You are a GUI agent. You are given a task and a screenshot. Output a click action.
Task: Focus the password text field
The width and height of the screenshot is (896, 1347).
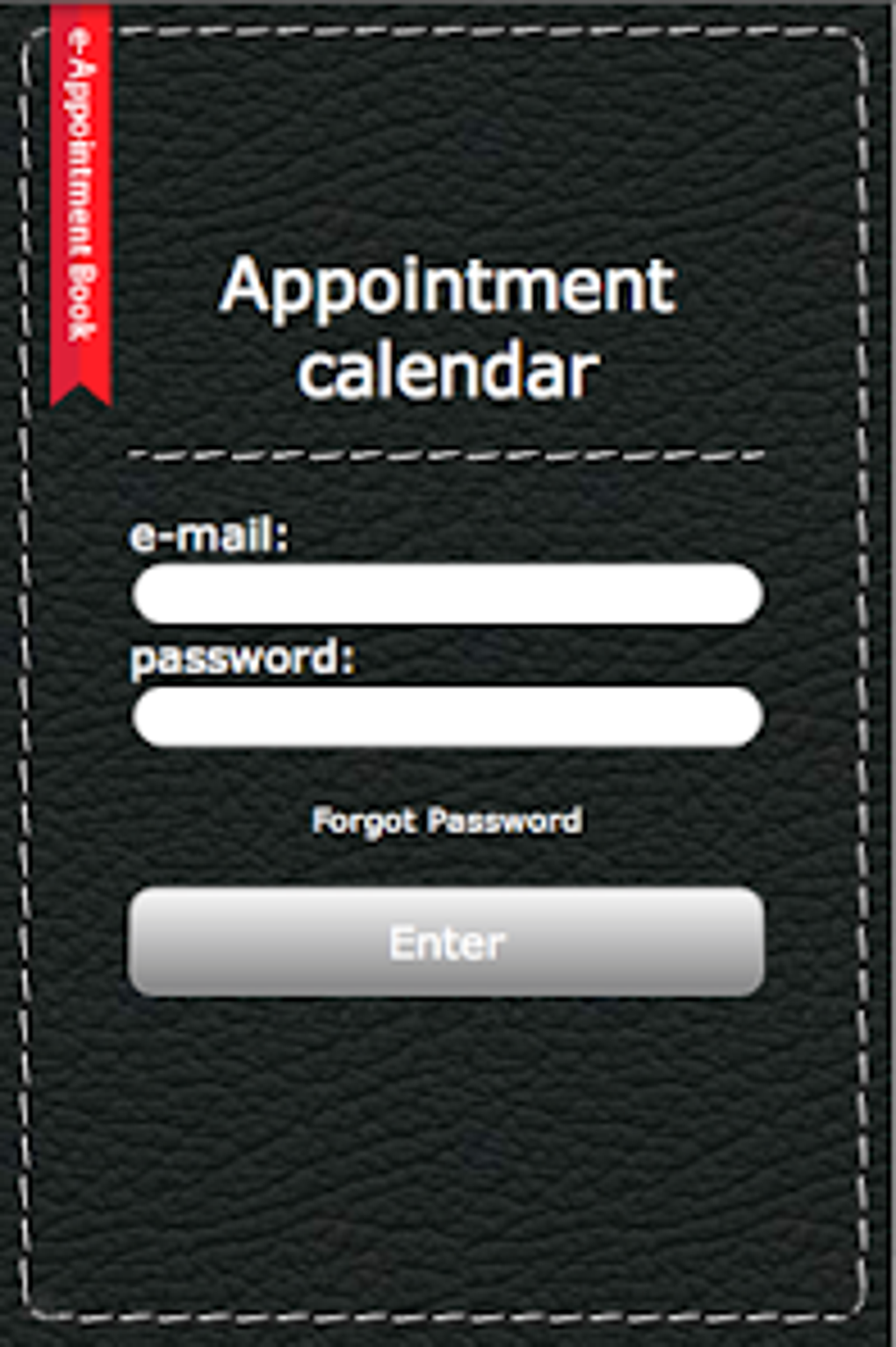tap(446, 716)
